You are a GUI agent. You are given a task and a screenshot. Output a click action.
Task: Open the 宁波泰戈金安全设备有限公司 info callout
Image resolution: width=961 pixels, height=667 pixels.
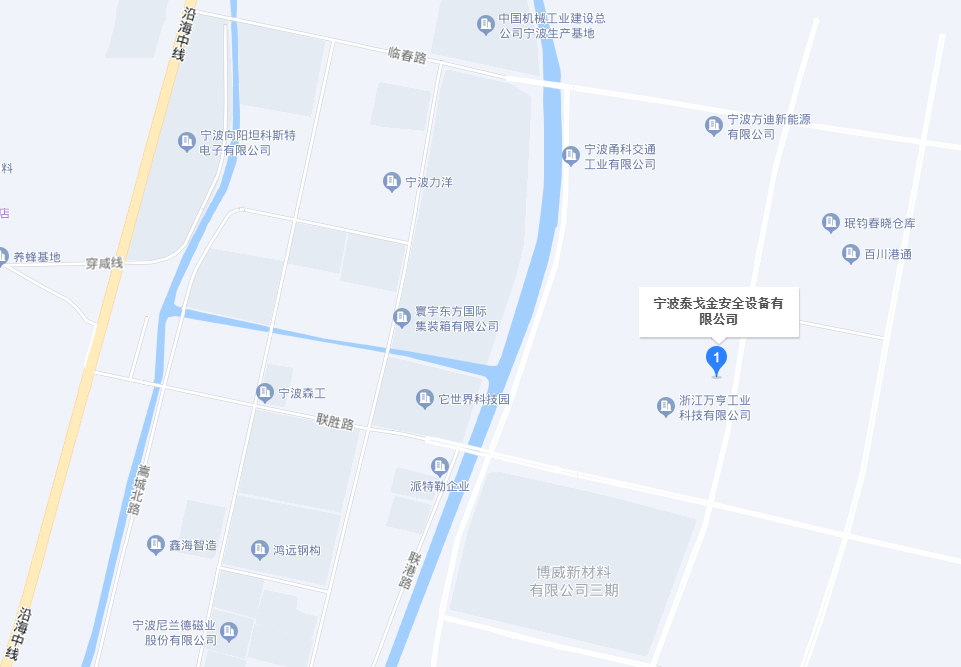[x=718, y=311]
